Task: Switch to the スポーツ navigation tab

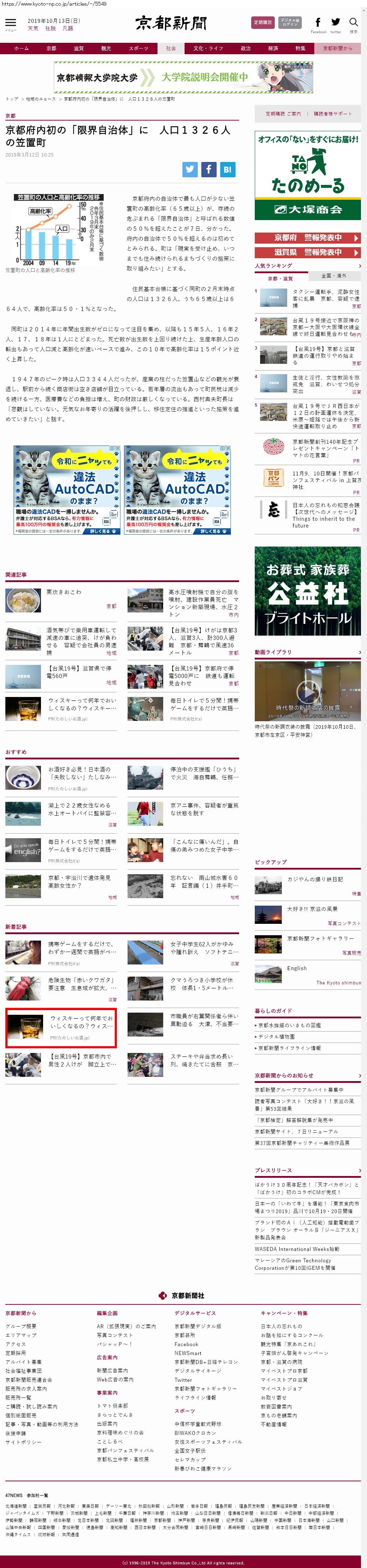Action: click(x=138, y=49)
